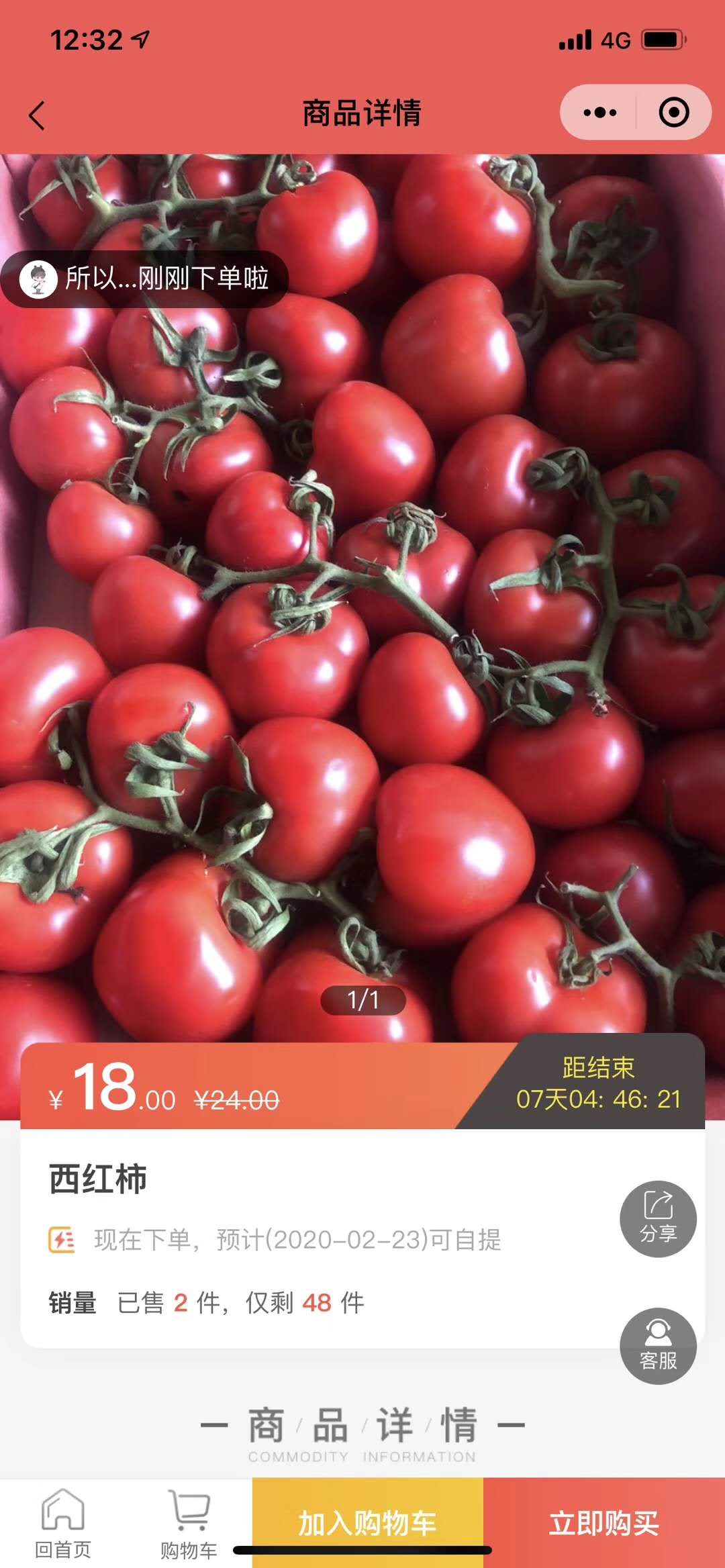Open the 西红柿 product photo
Image resolution: width=725 pixels, height=1568 pixels.
coord(362,604)
